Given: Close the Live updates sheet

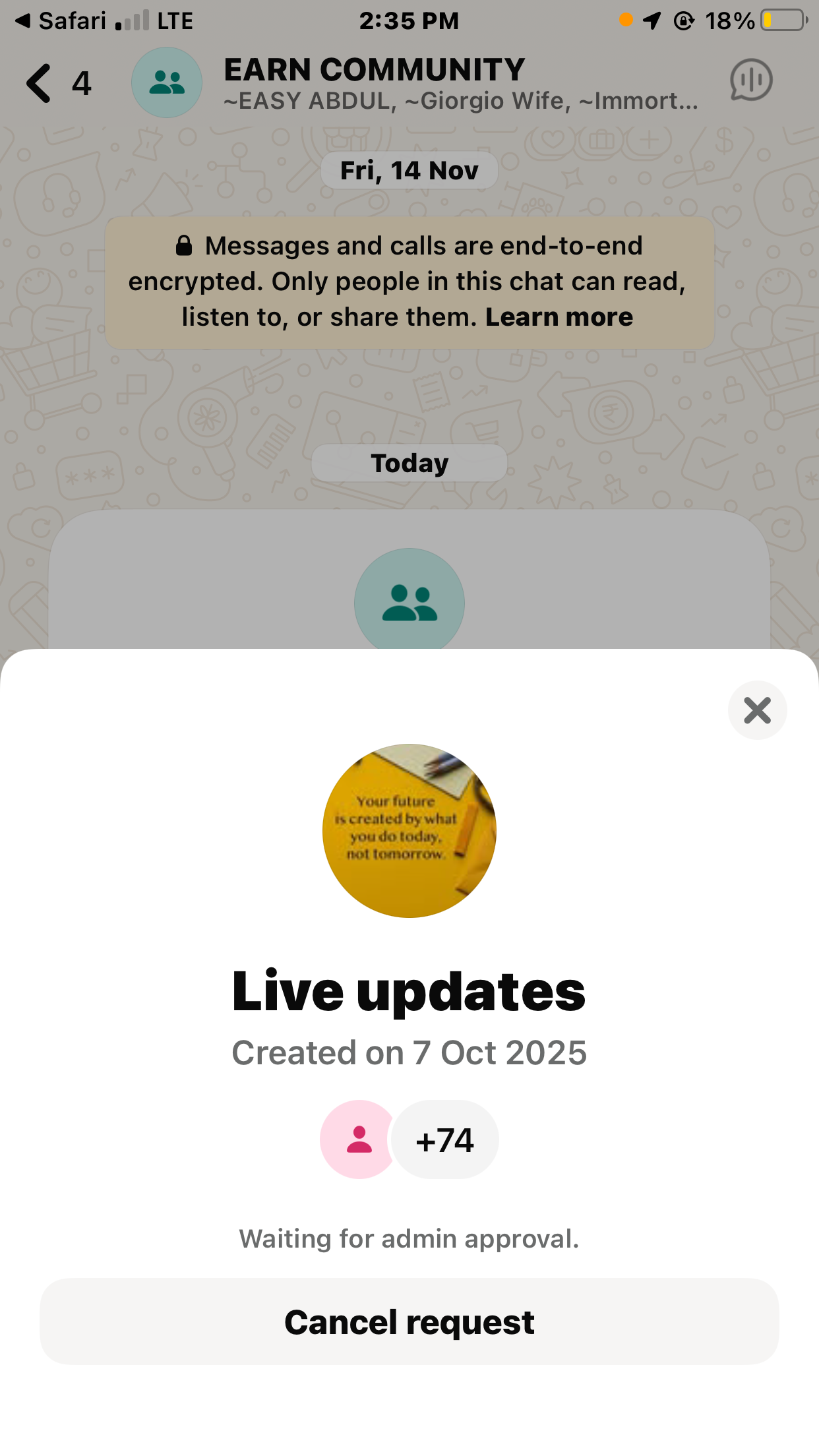Looking at the screenshot, I should pyautogui.click(x=757, y=710).
